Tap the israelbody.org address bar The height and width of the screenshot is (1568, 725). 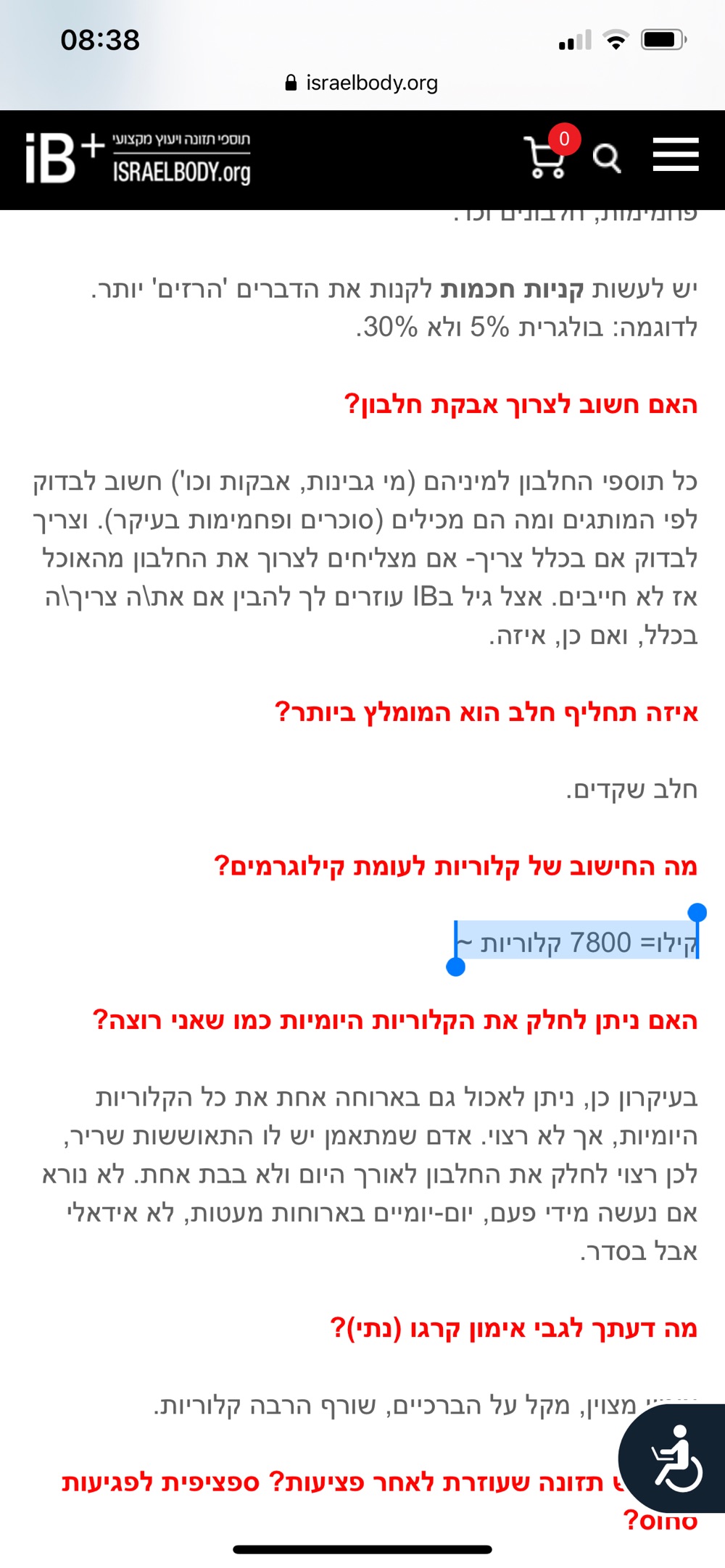[x=362, y=83]
